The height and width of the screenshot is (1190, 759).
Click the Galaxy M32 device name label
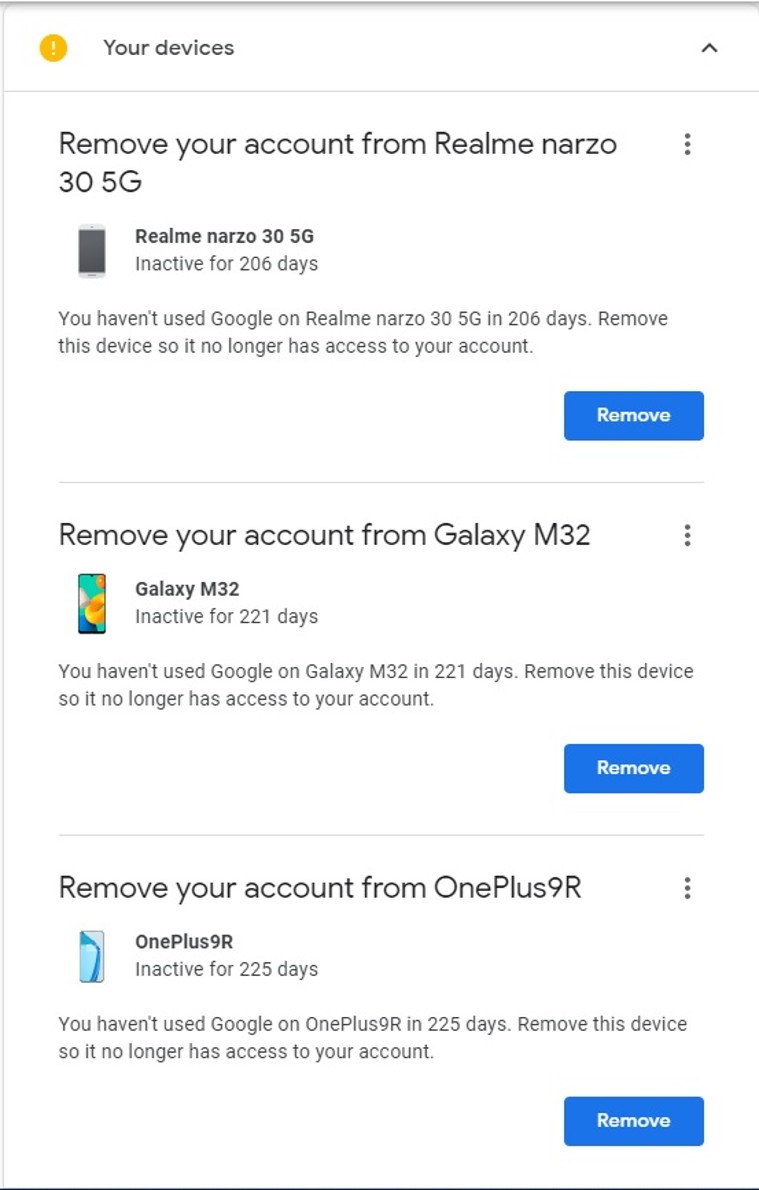coord(188,589)
